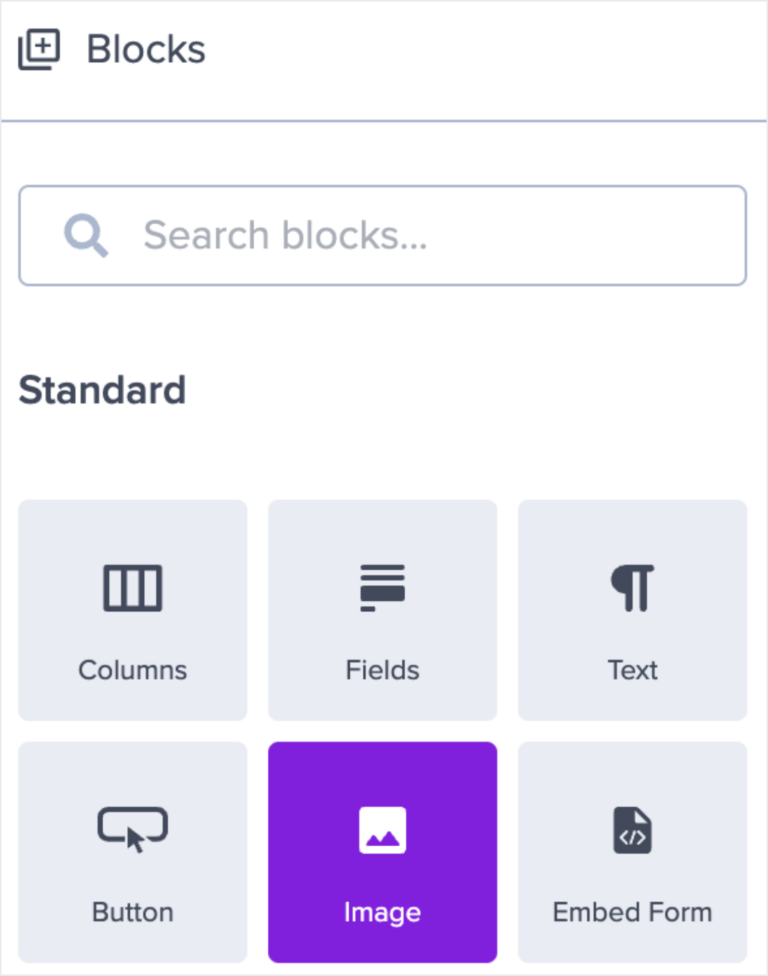Select the highlighted Image block icon

(x=382, y=828)
